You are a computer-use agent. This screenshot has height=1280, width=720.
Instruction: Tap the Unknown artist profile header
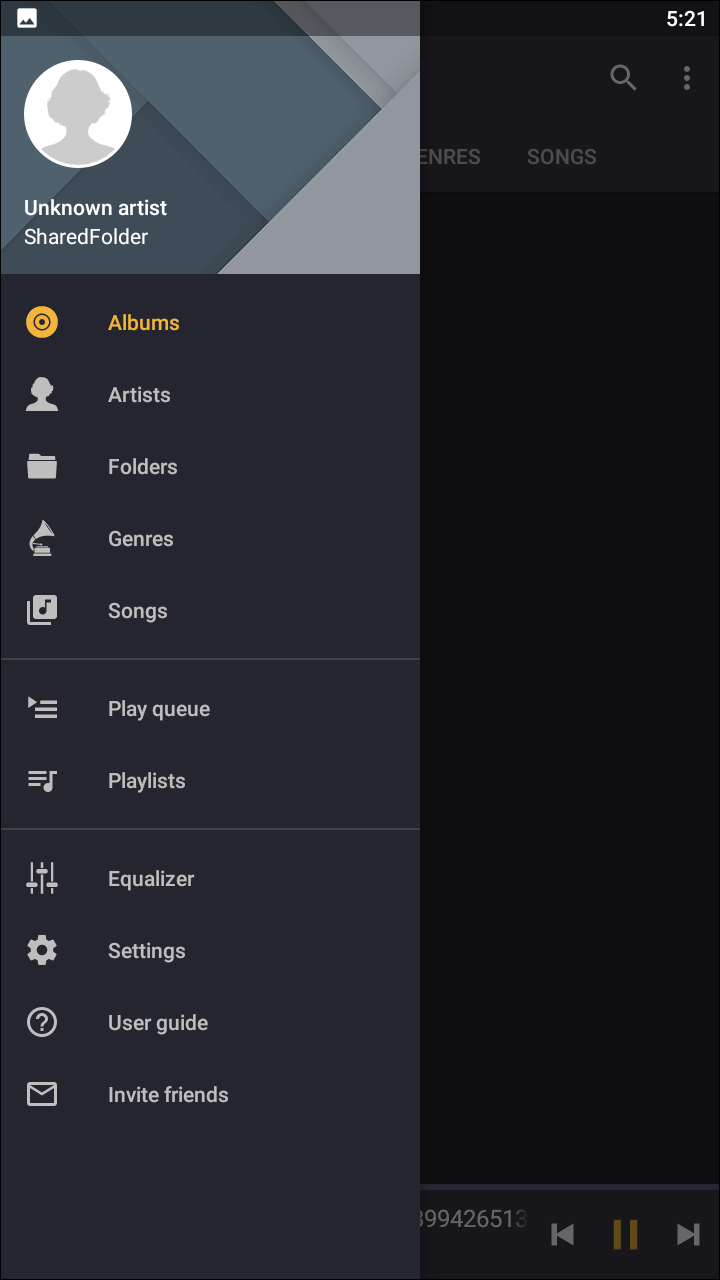210,155
